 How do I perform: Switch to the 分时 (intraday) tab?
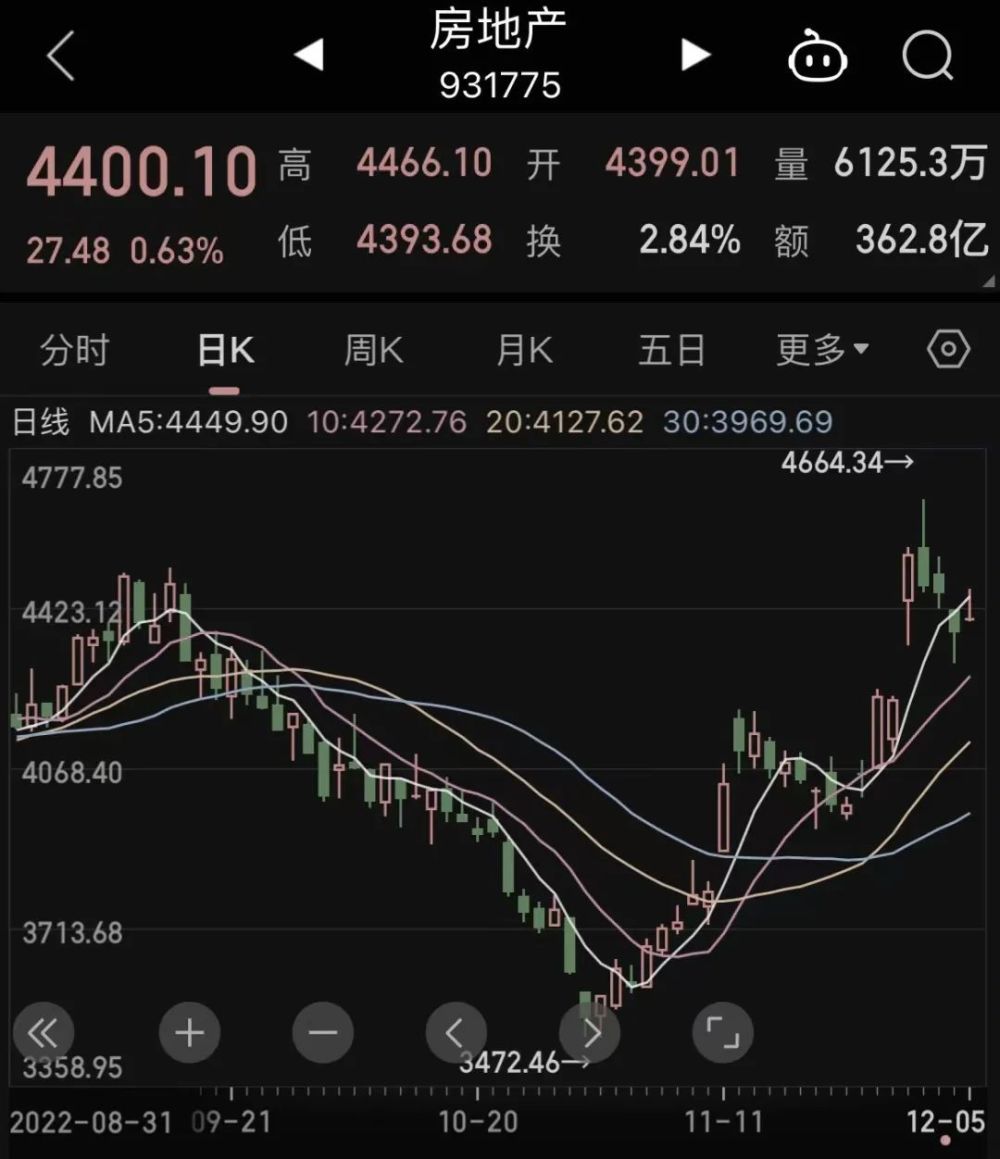coord(73,350)
